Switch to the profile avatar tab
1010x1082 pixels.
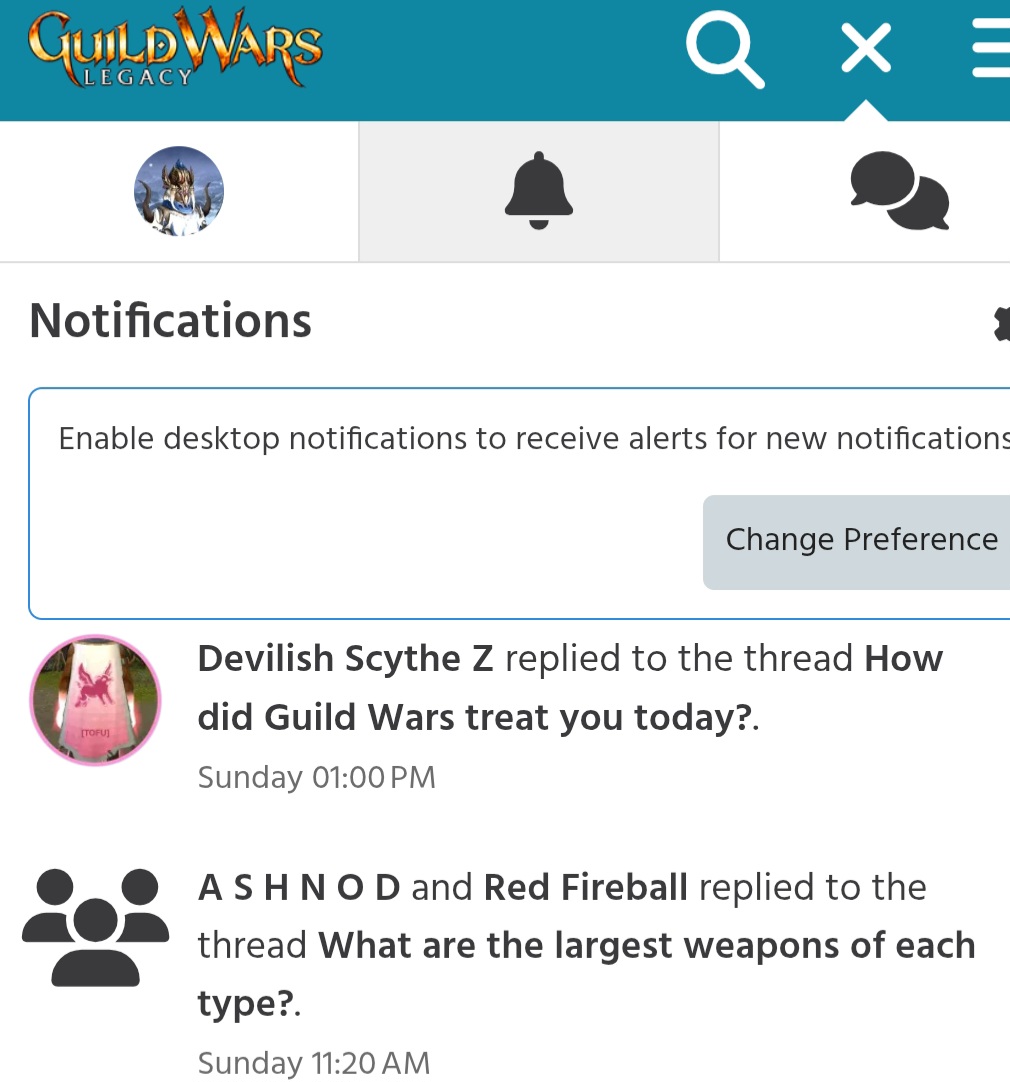(x=179, y=191)
